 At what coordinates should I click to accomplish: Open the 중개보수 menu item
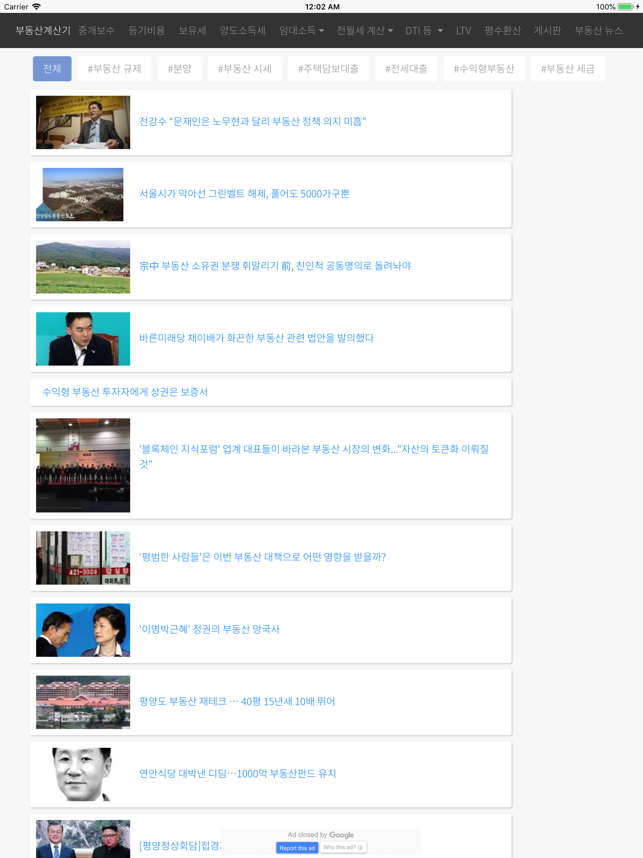96,31
